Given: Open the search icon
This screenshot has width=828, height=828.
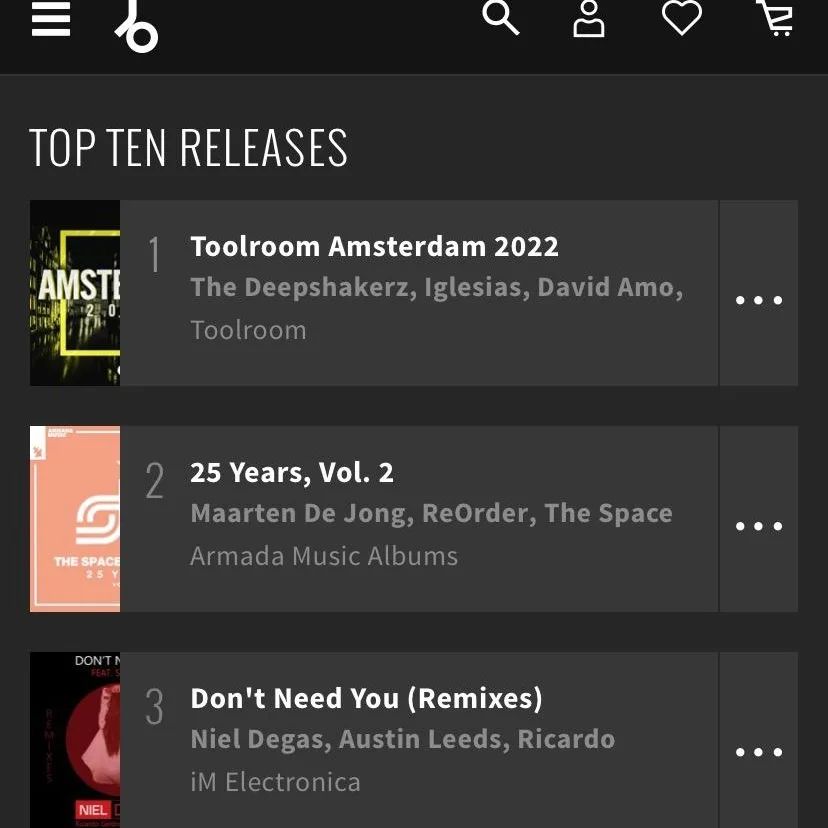Looking at the screenshot, I should point(501,17).
